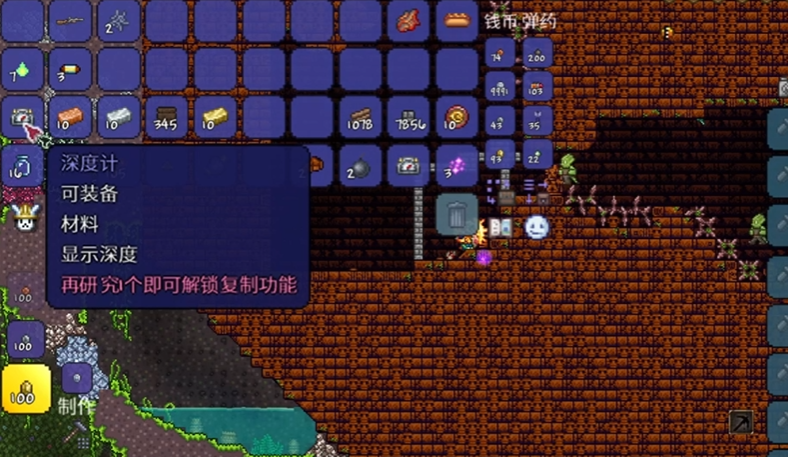Open the bestiary book icon
Screen dimensions: 788x457
pyautogui.click(x=501, y=228)
